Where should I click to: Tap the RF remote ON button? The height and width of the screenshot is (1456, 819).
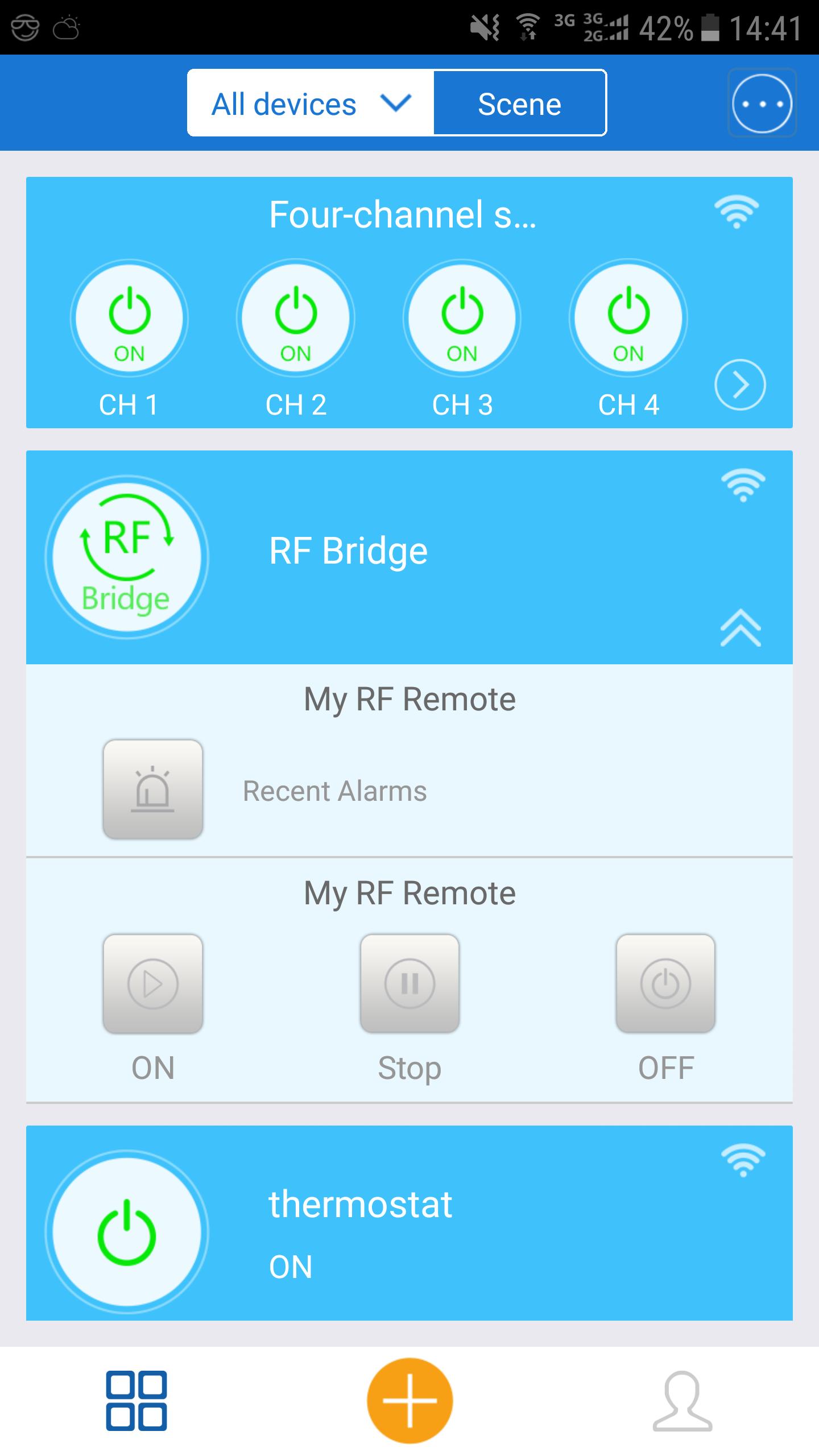click(153, 983)
